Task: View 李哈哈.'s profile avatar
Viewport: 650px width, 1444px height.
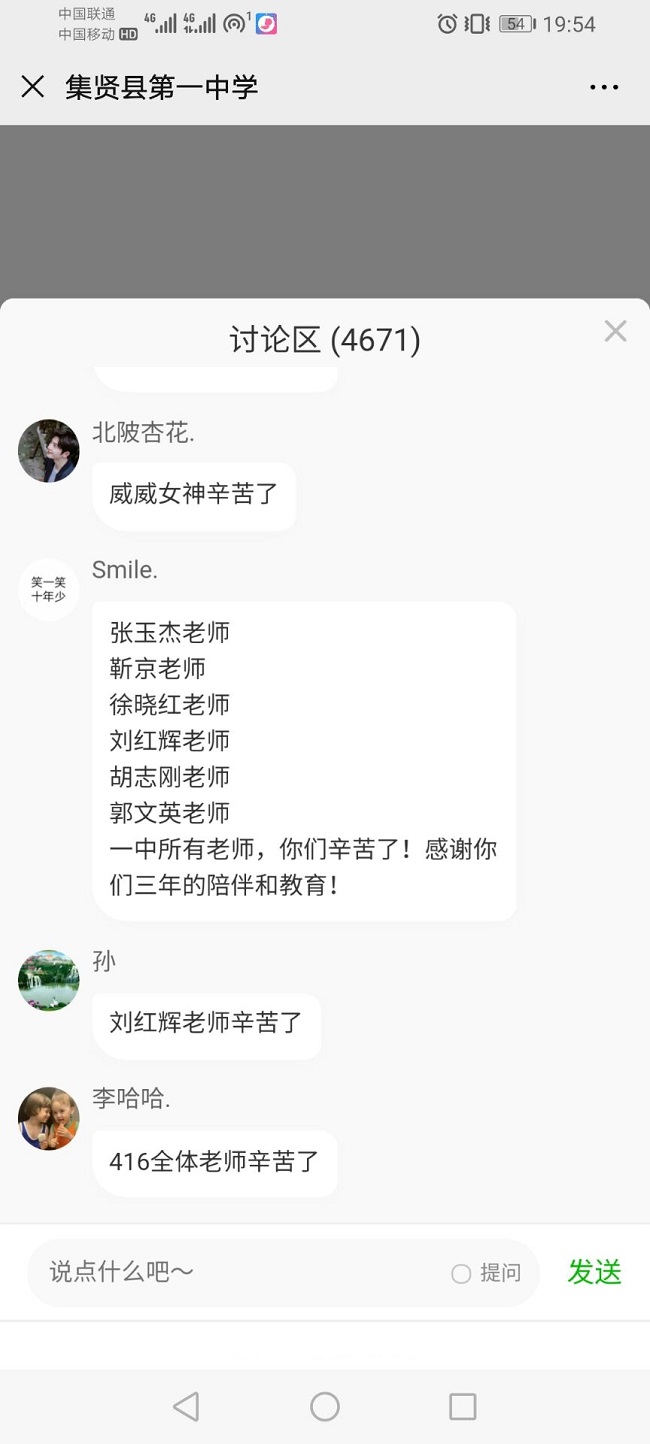Action: pos(48,1118)
